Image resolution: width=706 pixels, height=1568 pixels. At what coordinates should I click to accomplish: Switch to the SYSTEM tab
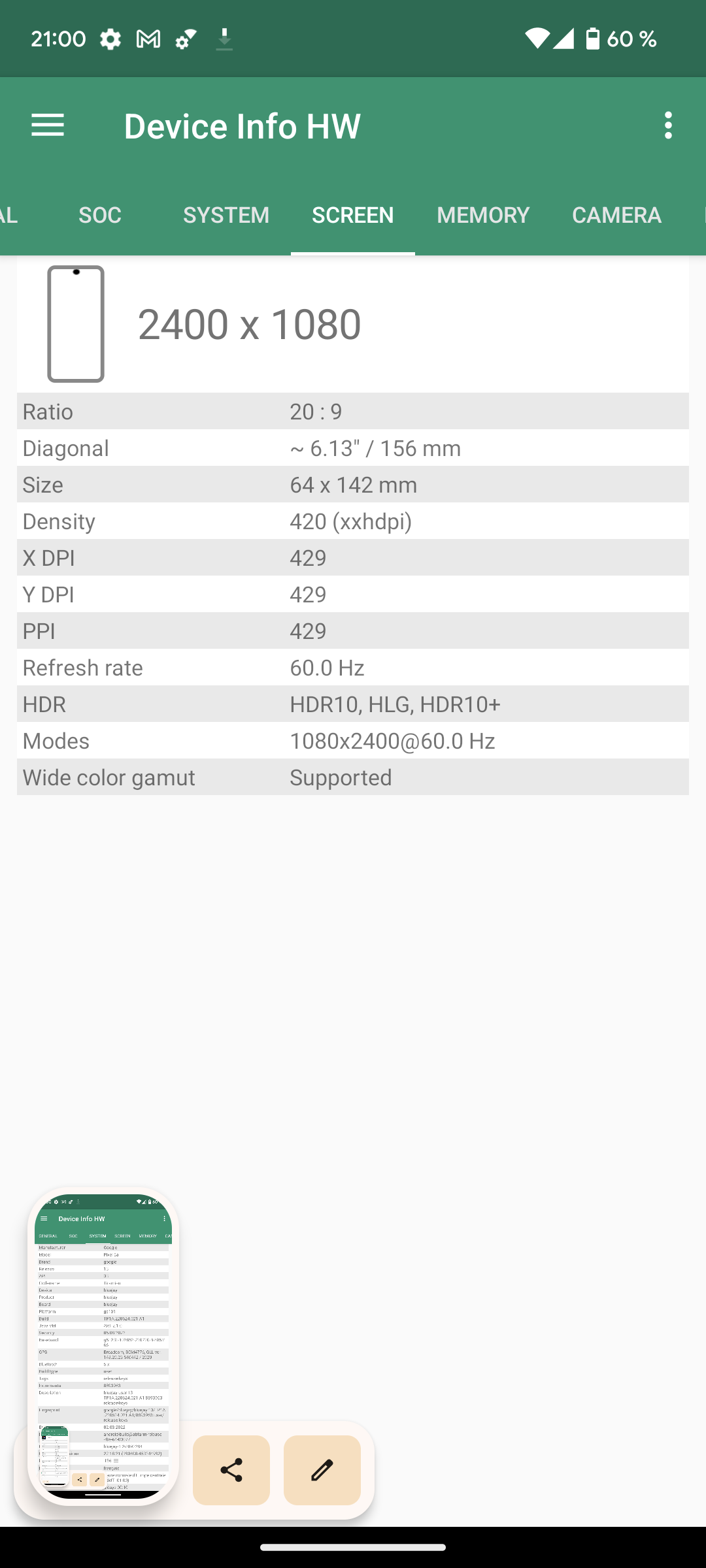click(x=226, y=215)
